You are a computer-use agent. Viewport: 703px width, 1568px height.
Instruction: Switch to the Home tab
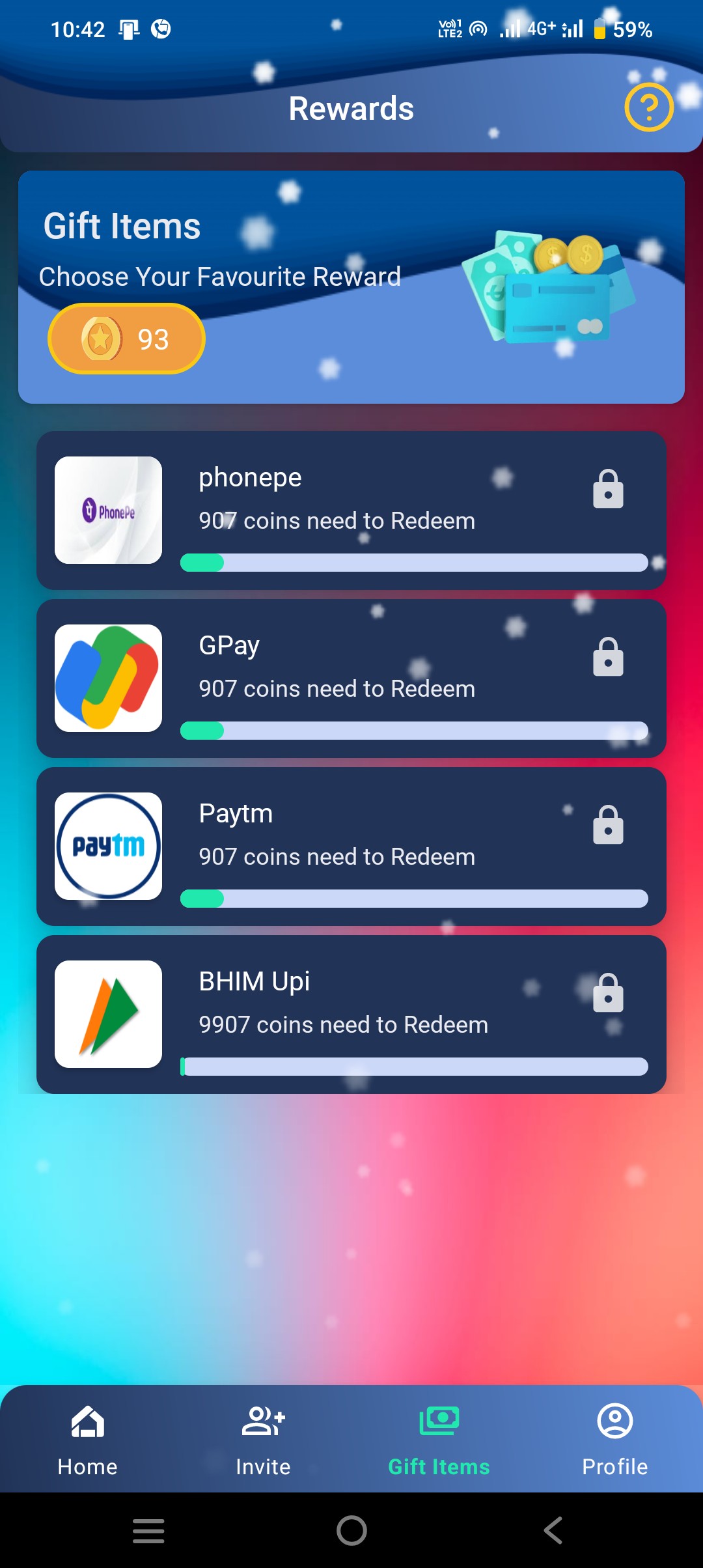[88, 1440]
